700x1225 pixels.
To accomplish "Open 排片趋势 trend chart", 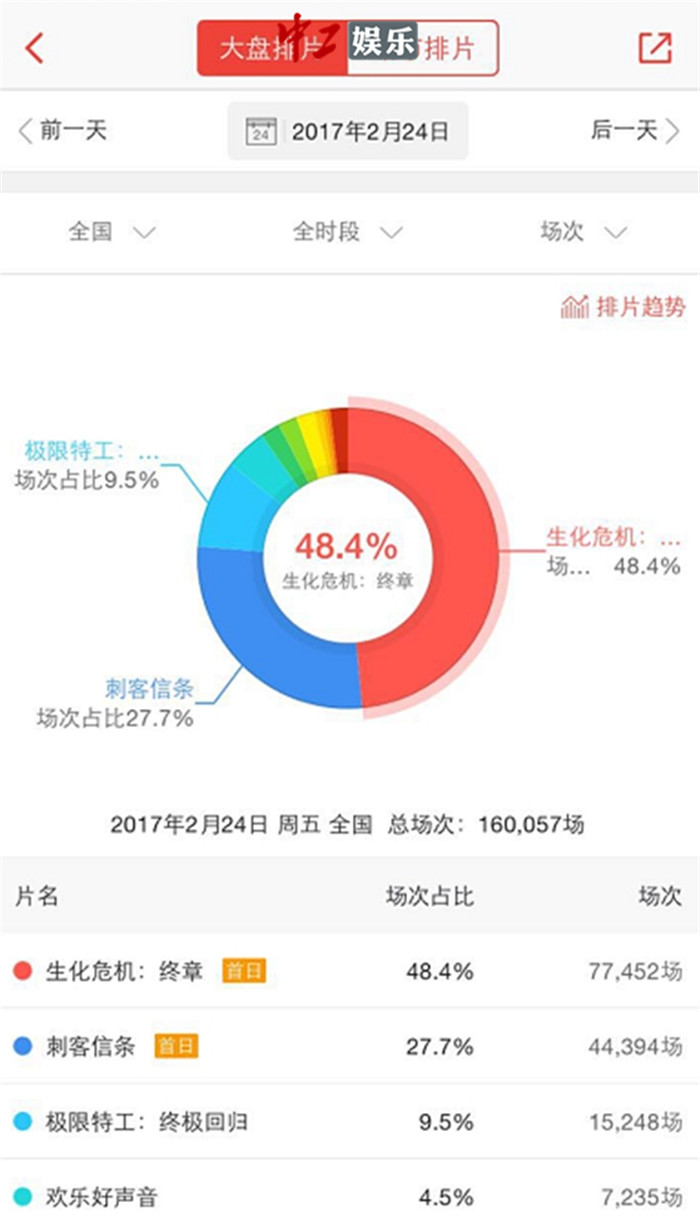I will [624, 307].
